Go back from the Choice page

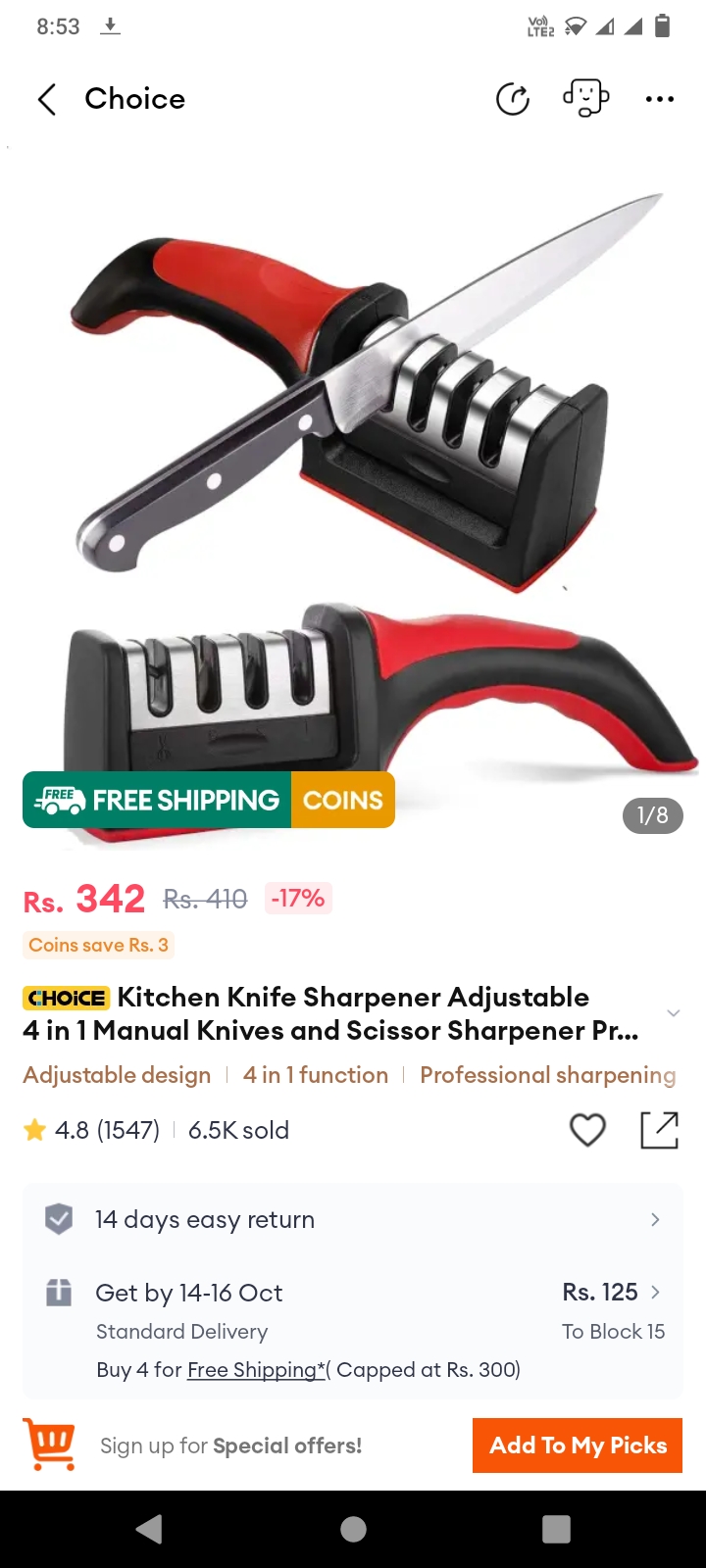[x=47, y=99]
